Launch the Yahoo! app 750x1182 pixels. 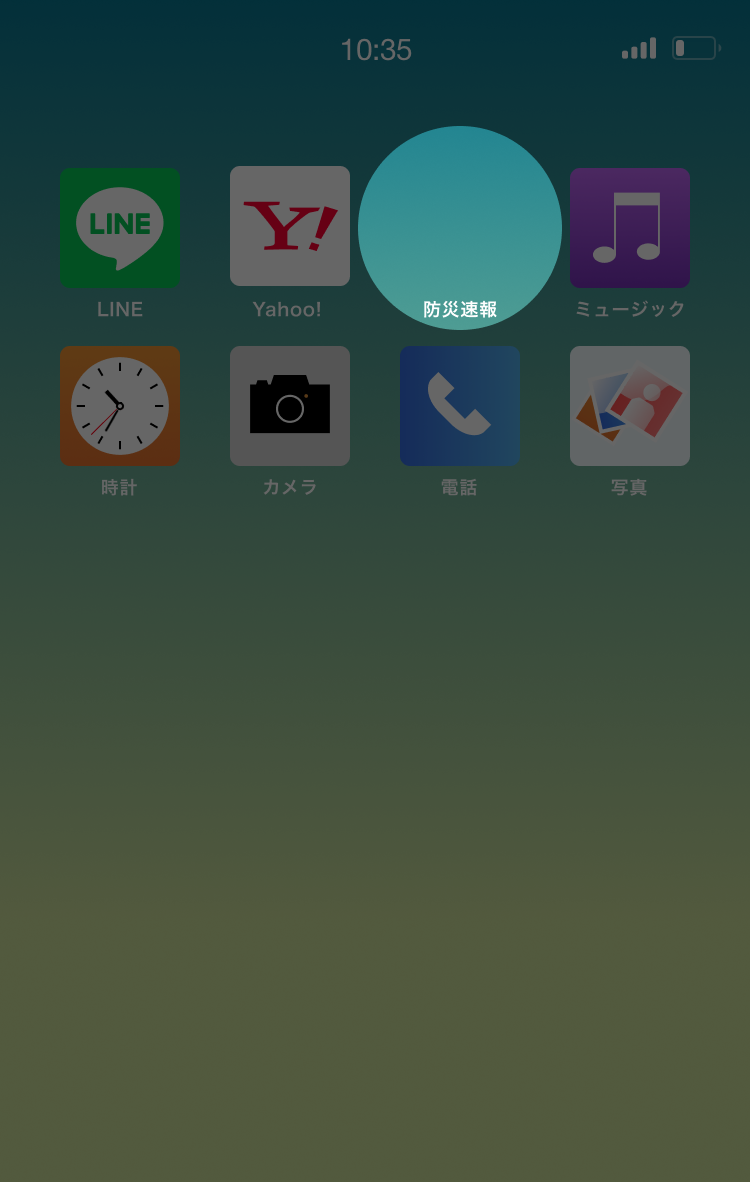point(290,227)
